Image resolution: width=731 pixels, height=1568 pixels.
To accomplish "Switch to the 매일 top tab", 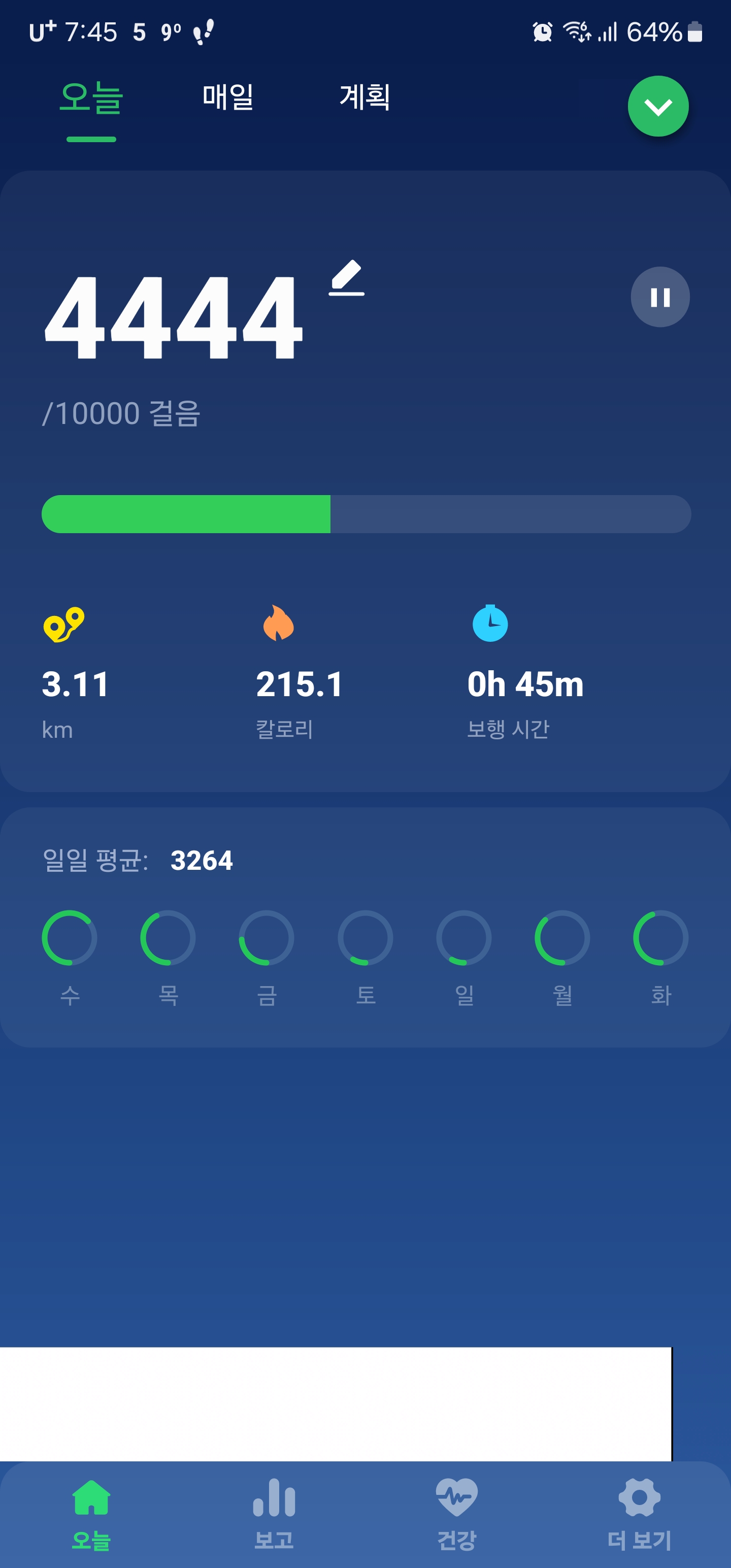I will pyautogui.click(x=227, y=97).
